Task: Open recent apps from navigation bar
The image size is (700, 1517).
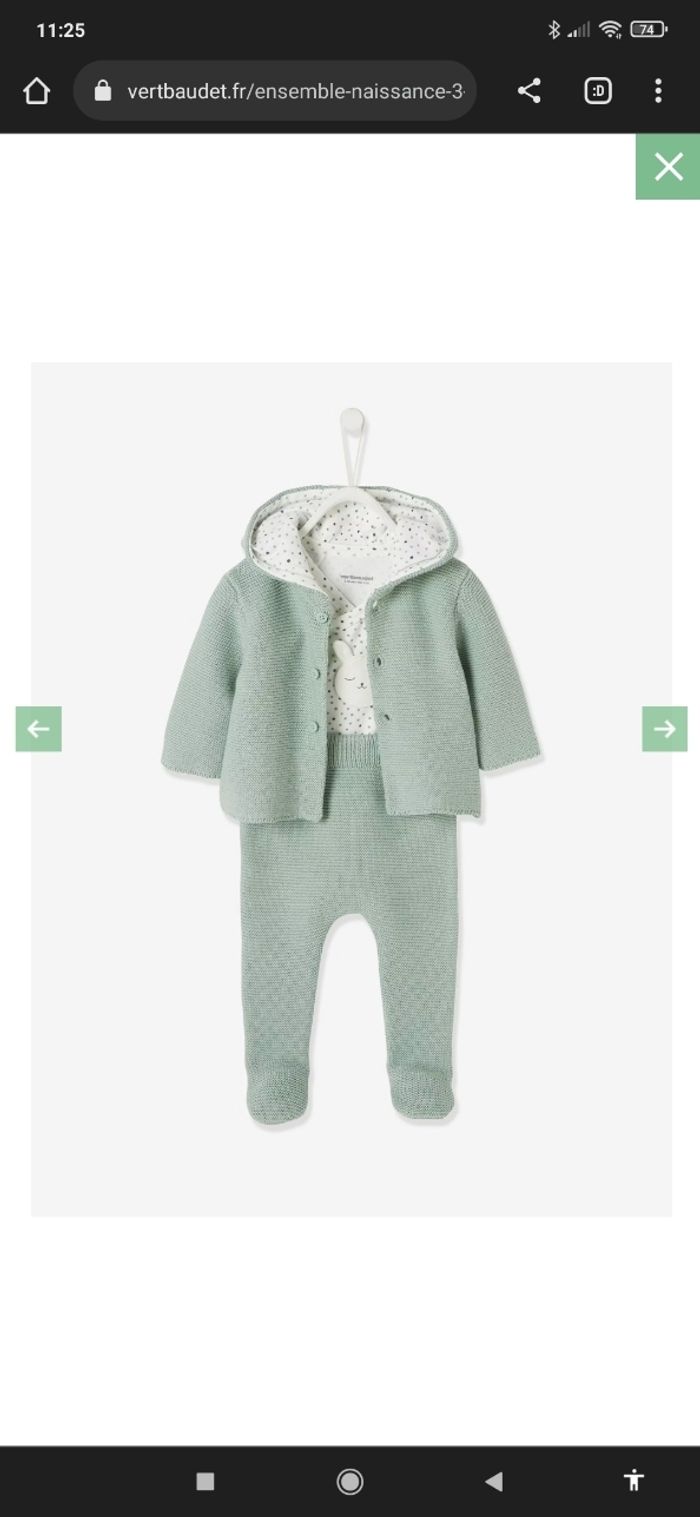Action: (x=205, y=1481)
